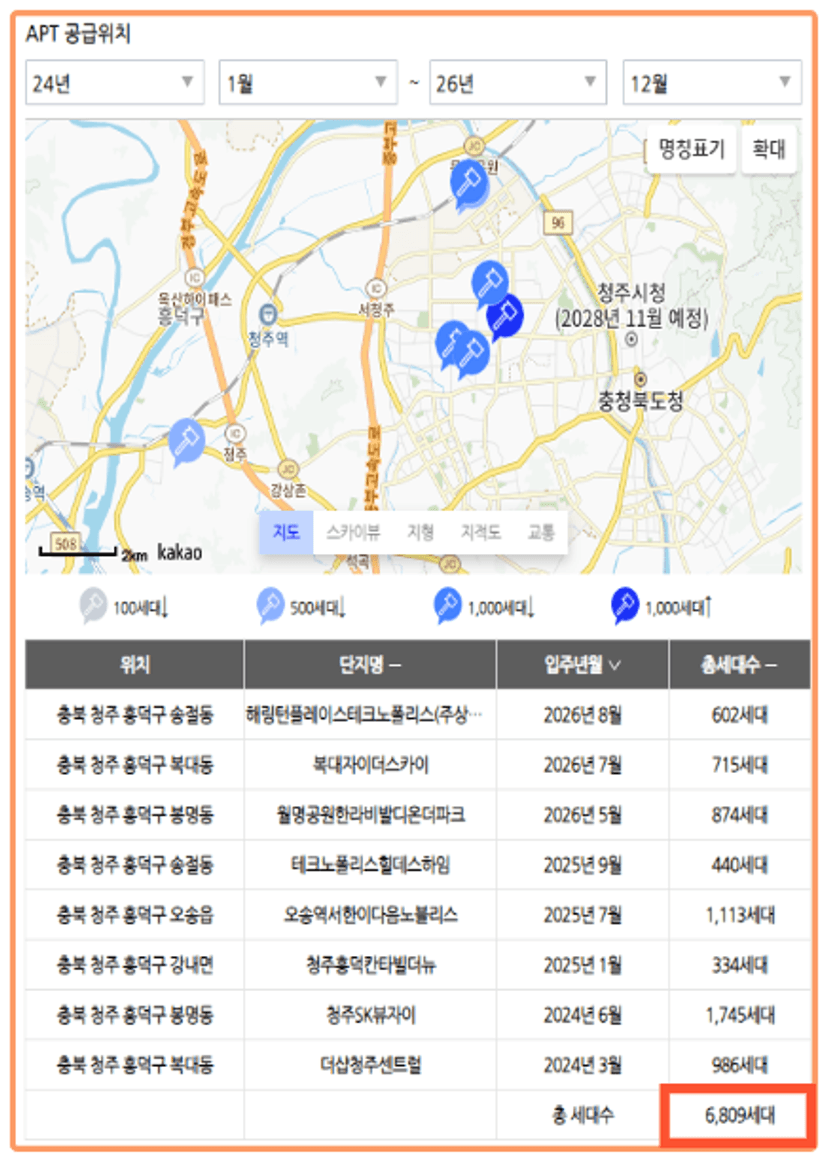
Task: Switch to the 지적도 cadastral view
Action: pos(480,532)
